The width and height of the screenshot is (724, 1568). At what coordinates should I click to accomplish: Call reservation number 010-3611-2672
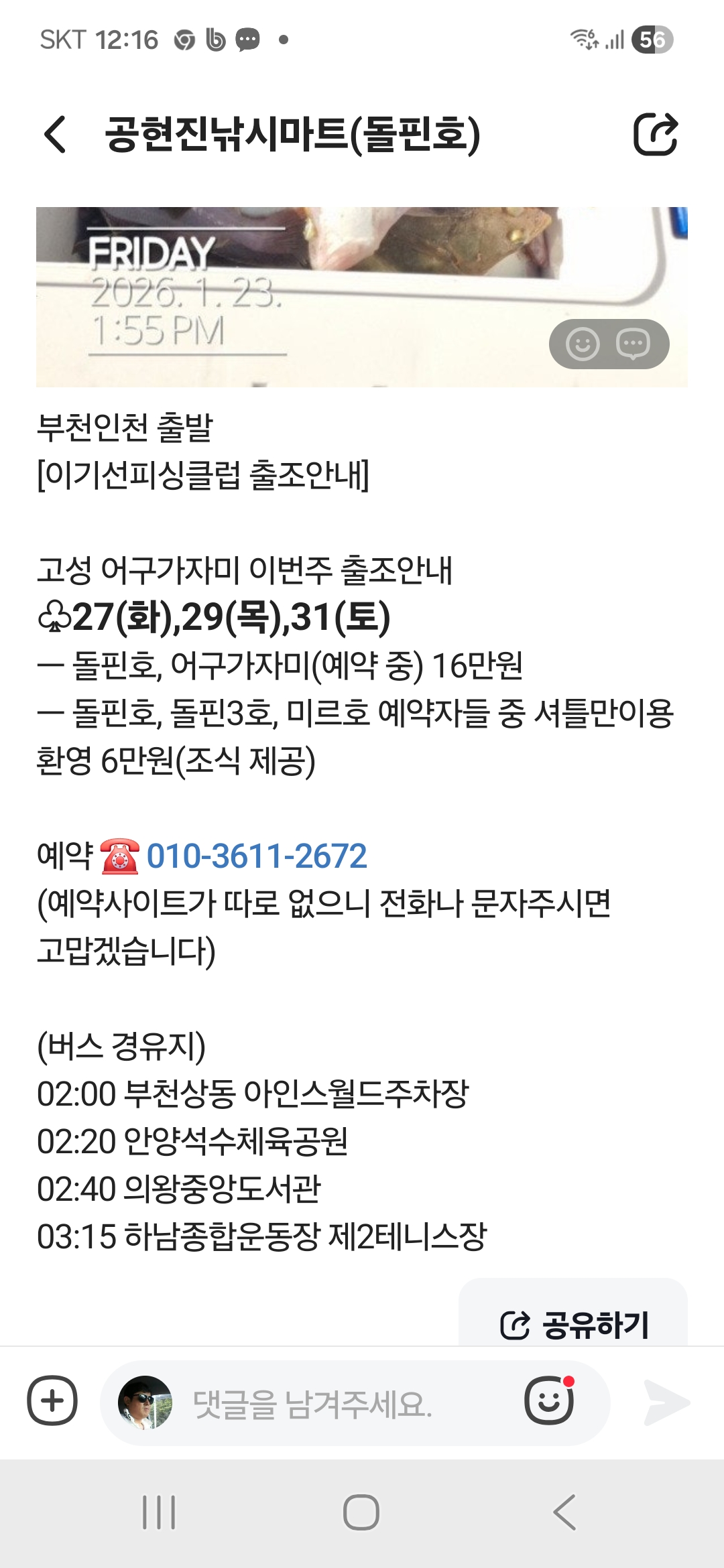pos(257,856)
